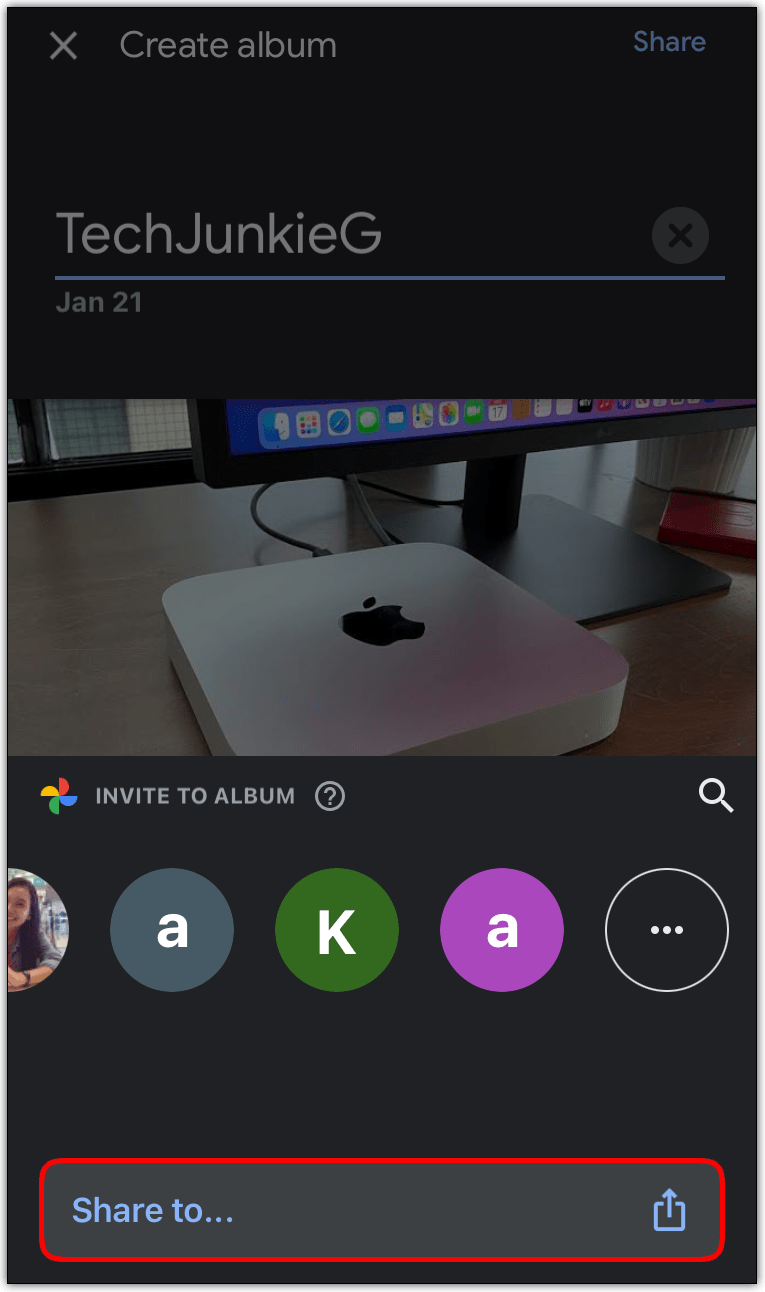Edit the TechJunkieG album title

pos(300,234)
